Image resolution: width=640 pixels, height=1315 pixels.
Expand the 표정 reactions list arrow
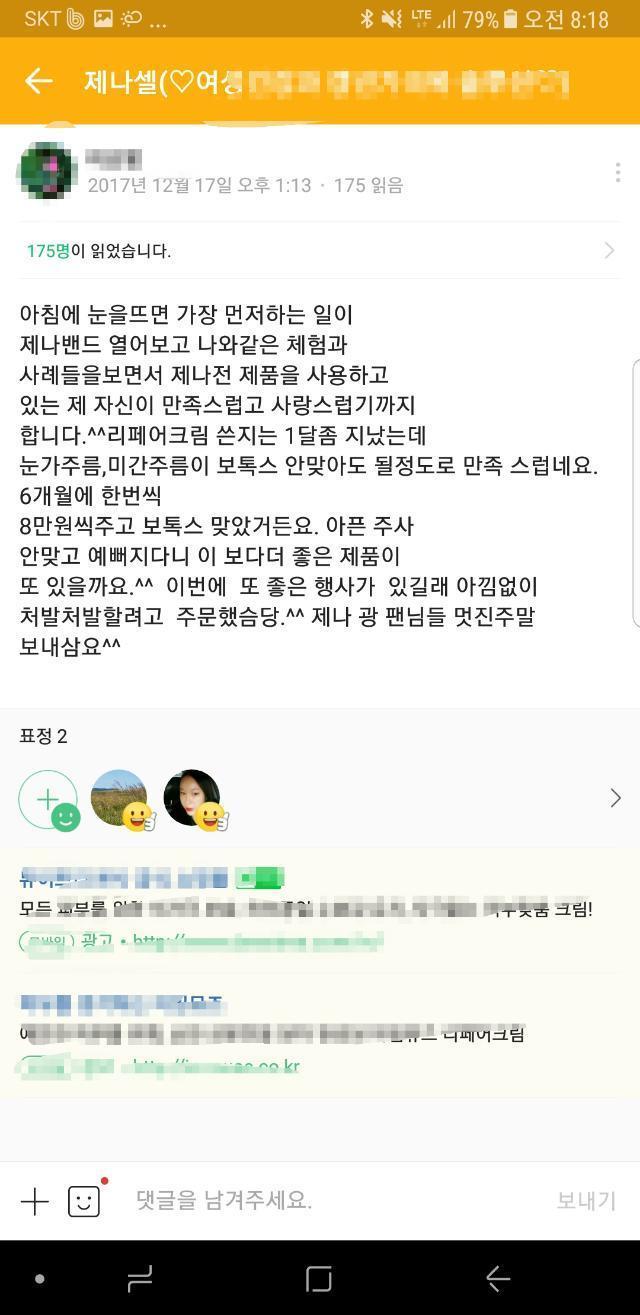[614, 797]
